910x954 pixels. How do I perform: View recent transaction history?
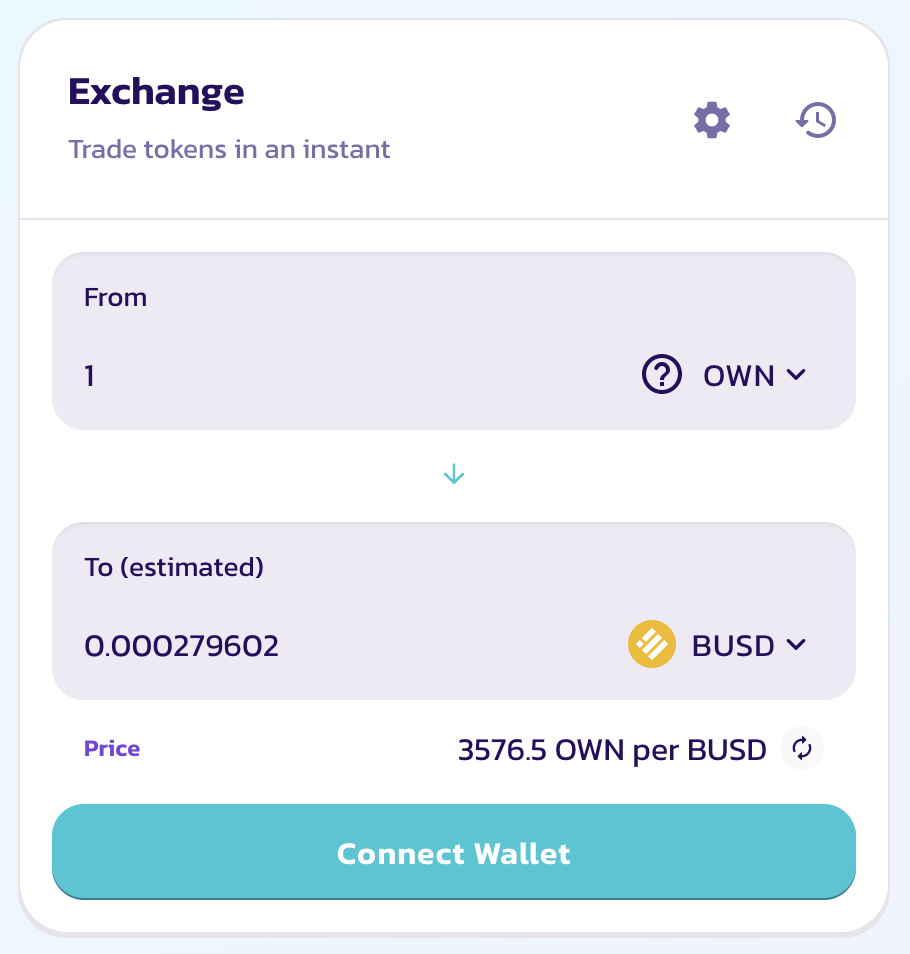(816, 120)
